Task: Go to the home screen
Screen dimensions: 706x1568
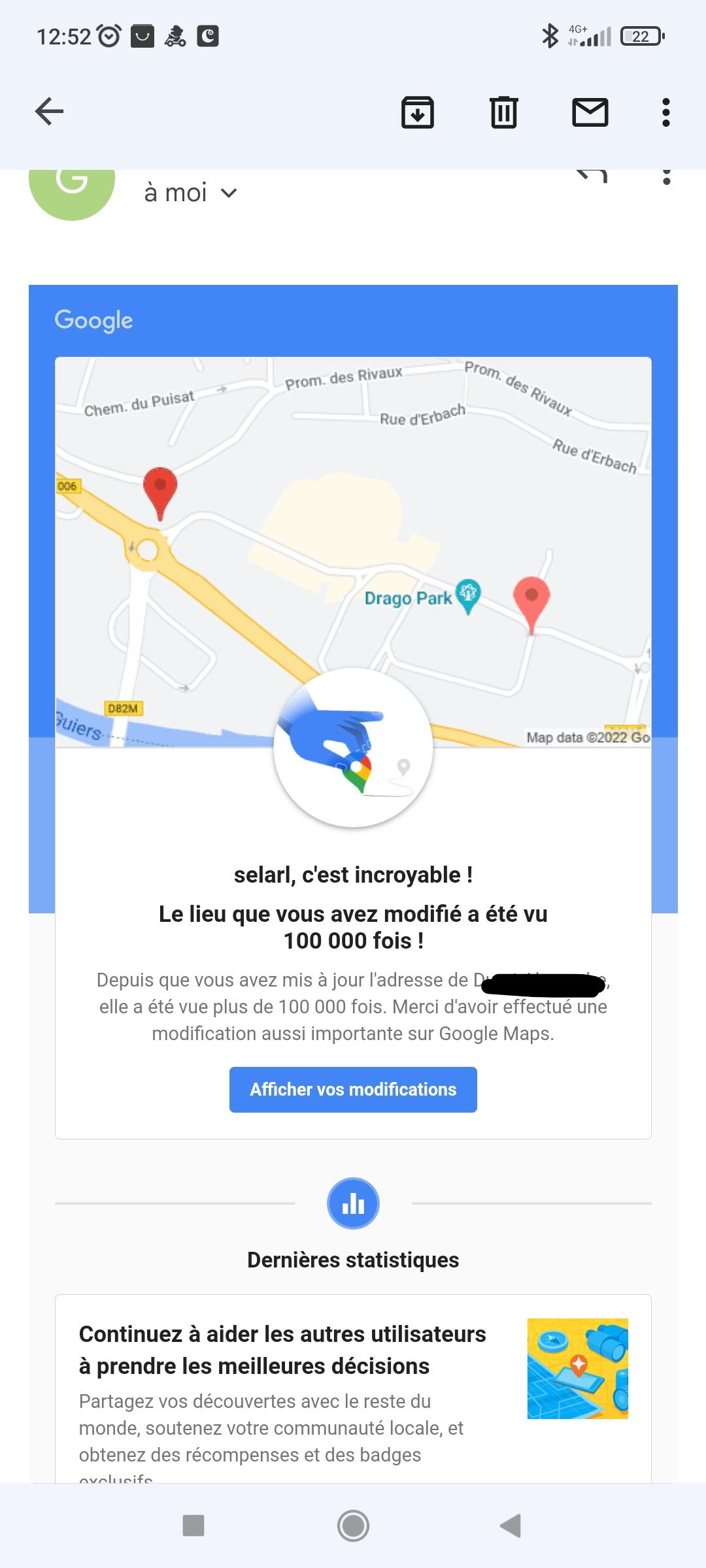Action: (353, 1526)
